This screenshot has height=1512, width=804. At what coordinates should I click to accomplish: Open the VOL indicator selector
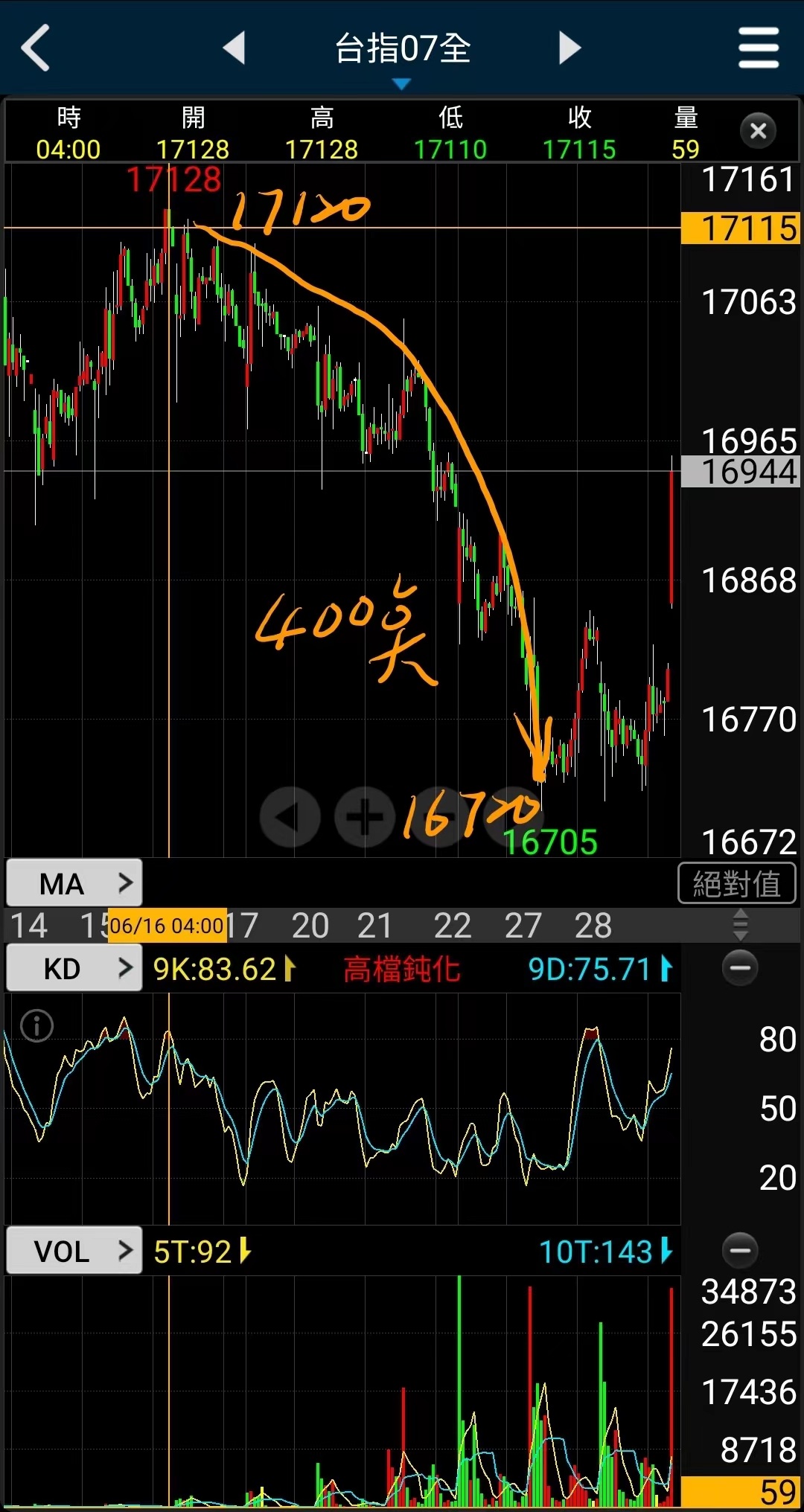click(x=74, y=1251)
